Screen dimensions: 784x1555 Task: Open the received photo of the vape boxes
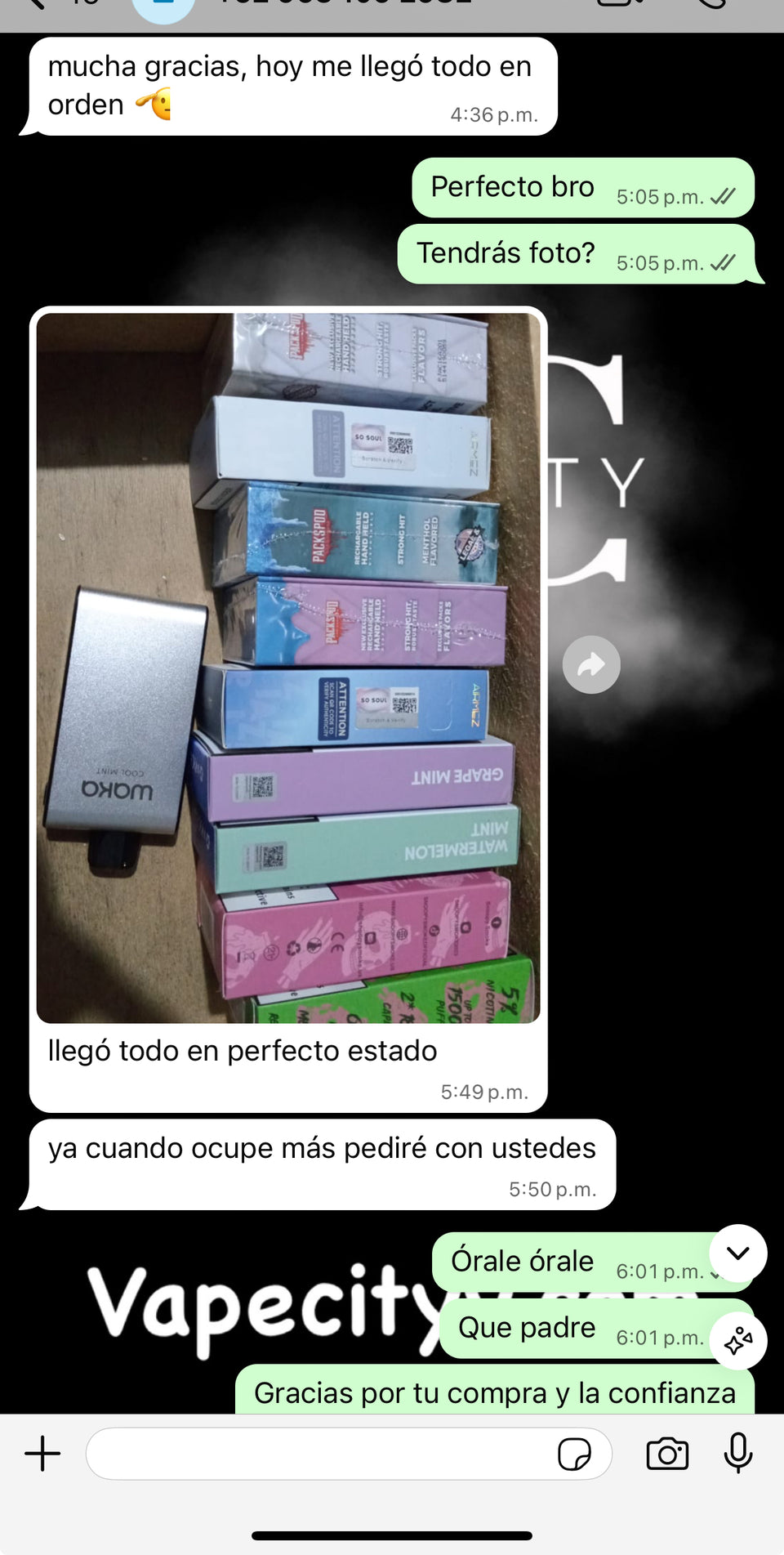287,667
